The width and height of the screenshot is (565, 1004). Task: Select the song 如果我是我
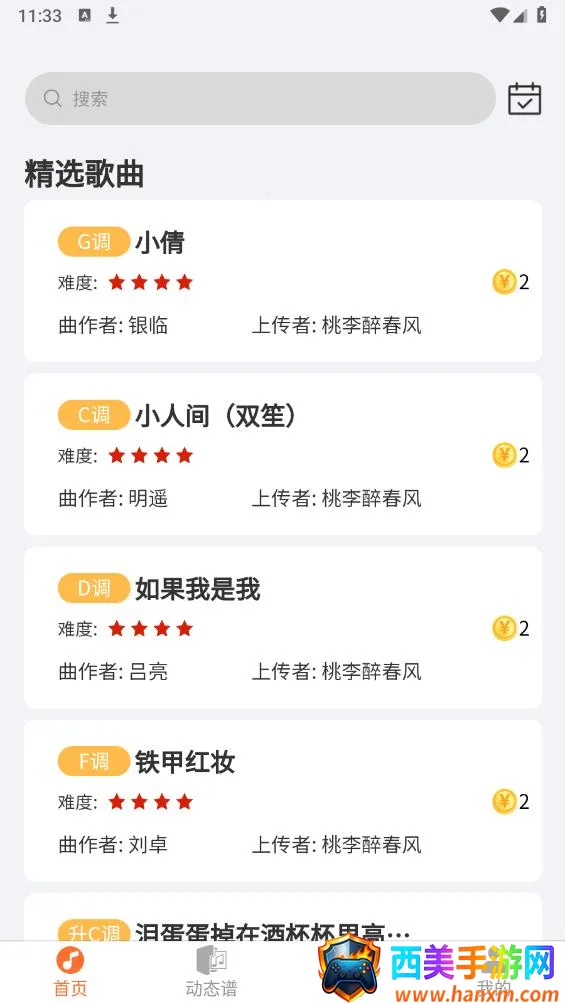(283, 628)
